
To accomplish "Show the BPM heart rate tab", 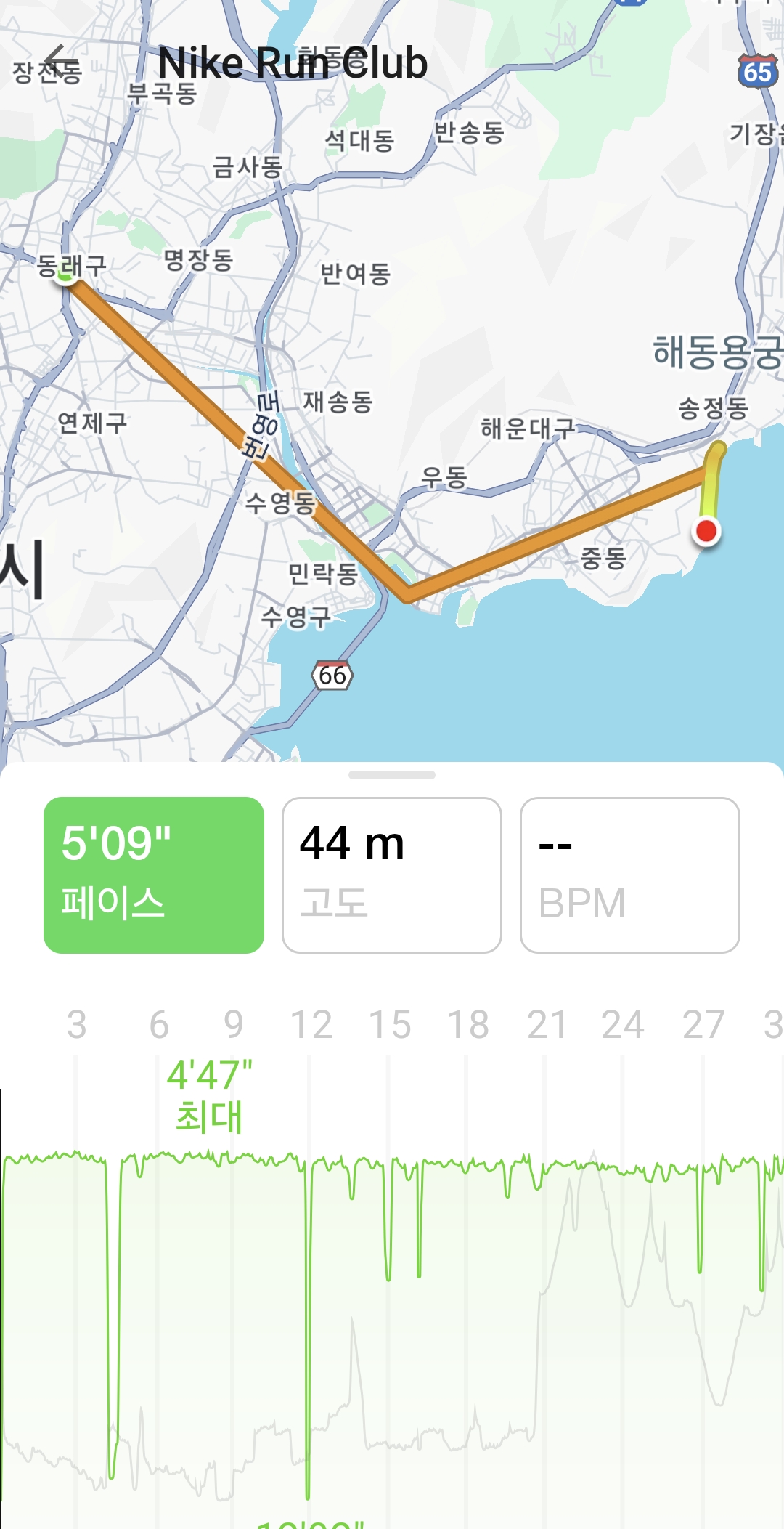I will point(629,875).
